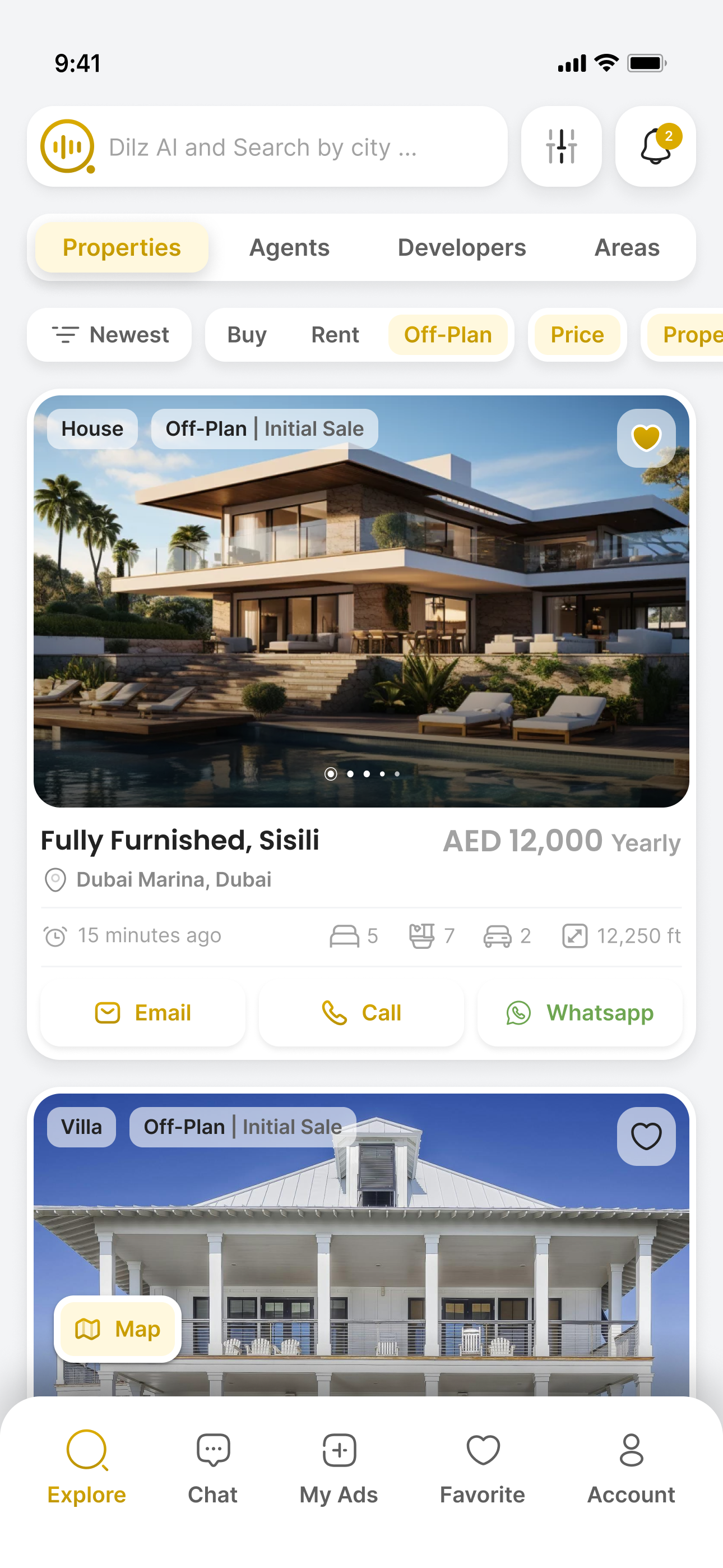The image size is (723, 1568).
Task: Go to the Chat tab
Action: (x=212, y=1468)
